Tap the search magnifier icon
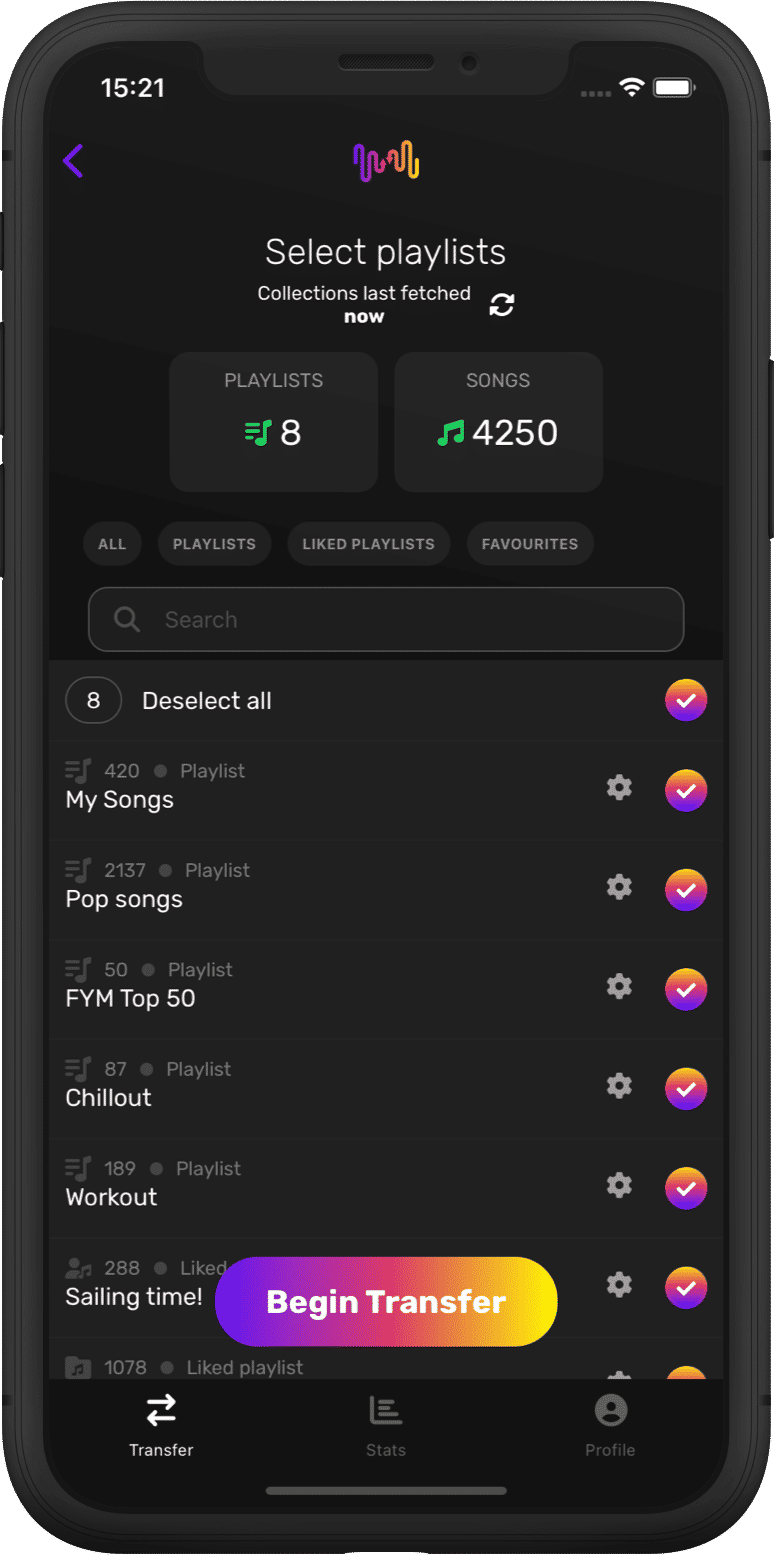This screenshot has height=1560, width=774. tap(126, 619)
